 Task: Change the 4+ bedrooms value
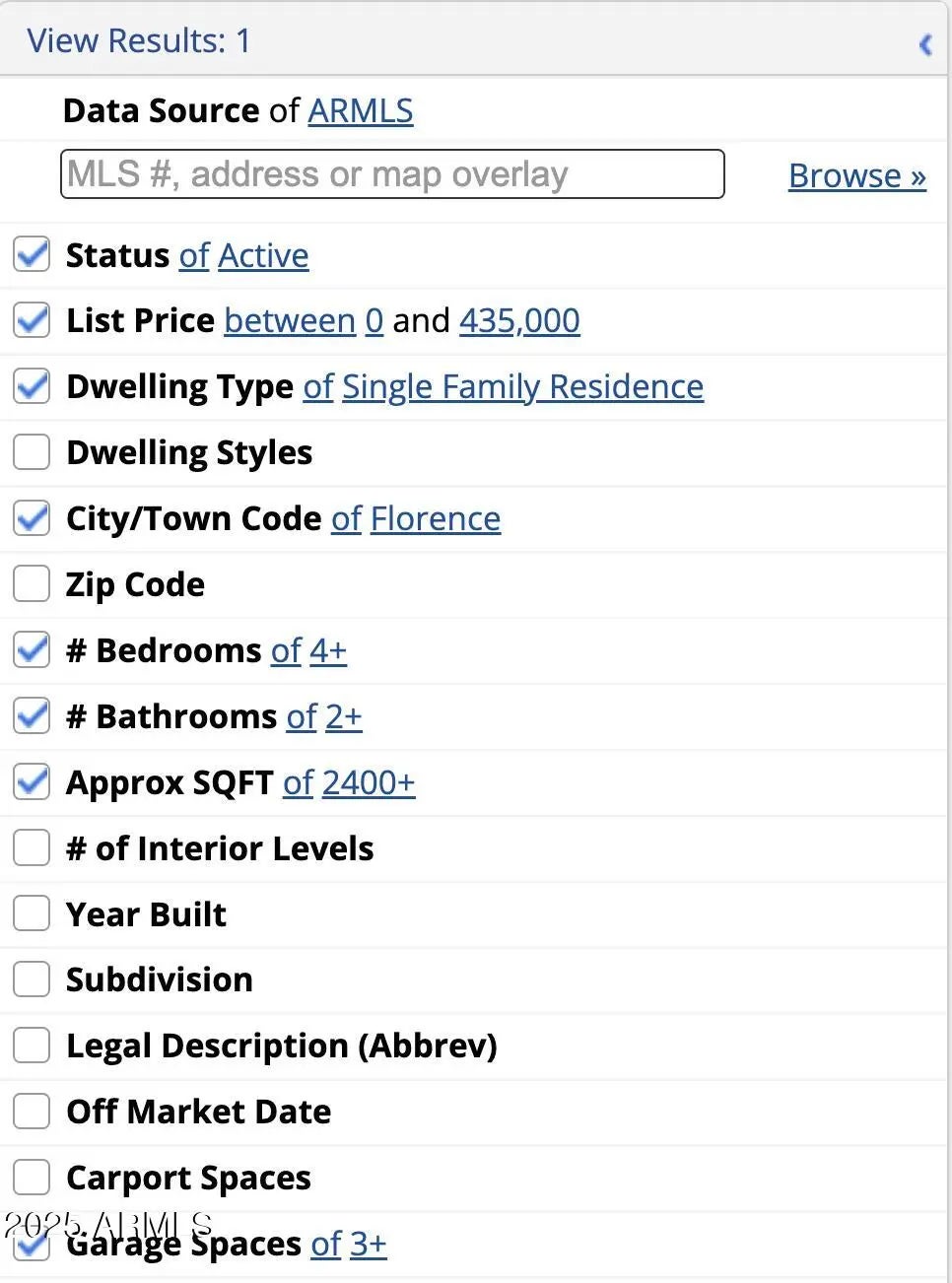pyautogui.click(x=328, y=650)
